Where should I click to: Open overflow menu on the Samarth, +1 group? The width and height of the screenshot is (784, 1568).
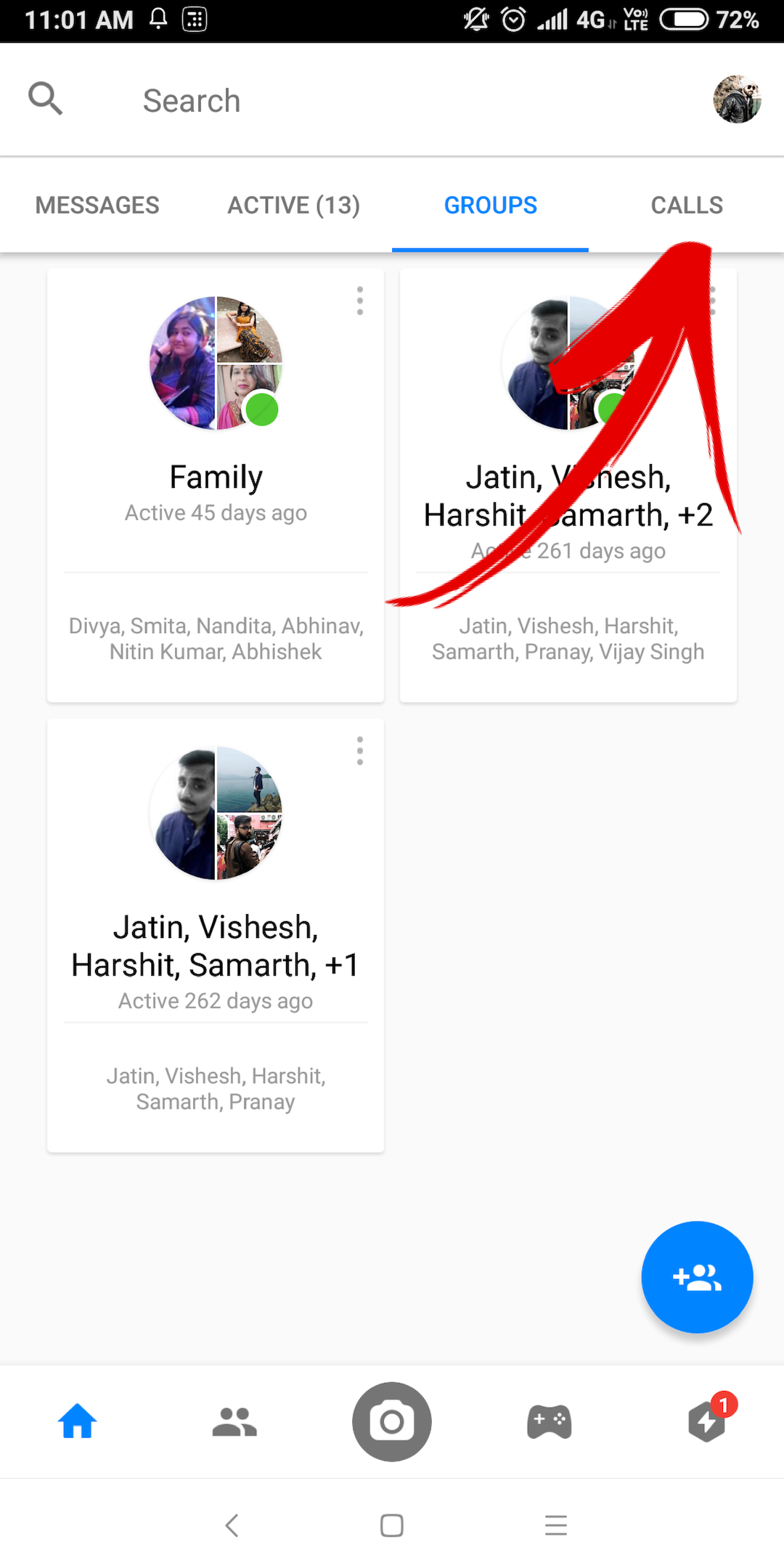click(x=359, y=751)
